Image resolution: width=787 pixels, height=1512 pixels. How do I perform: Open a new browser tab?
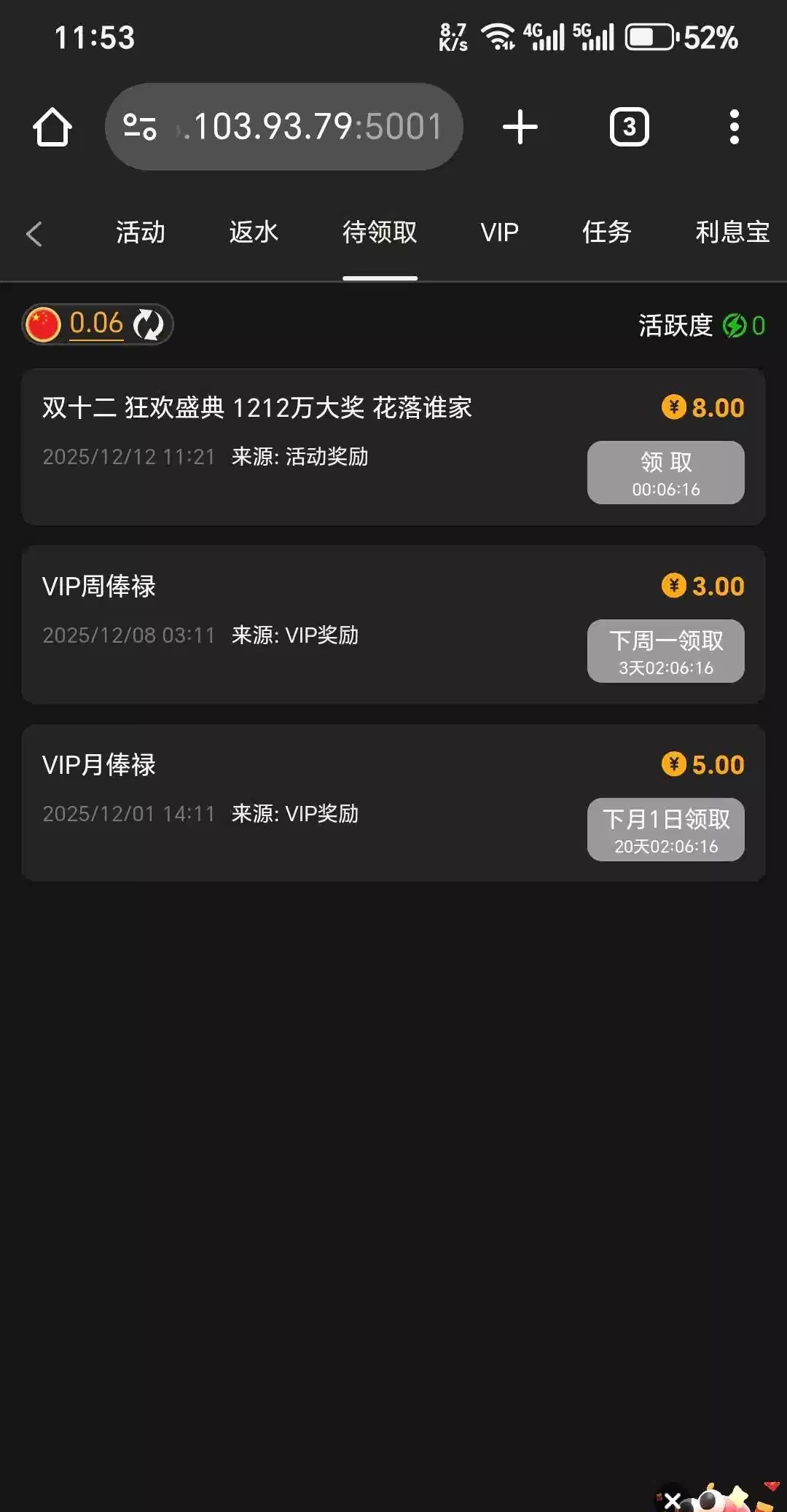(520, 127)
